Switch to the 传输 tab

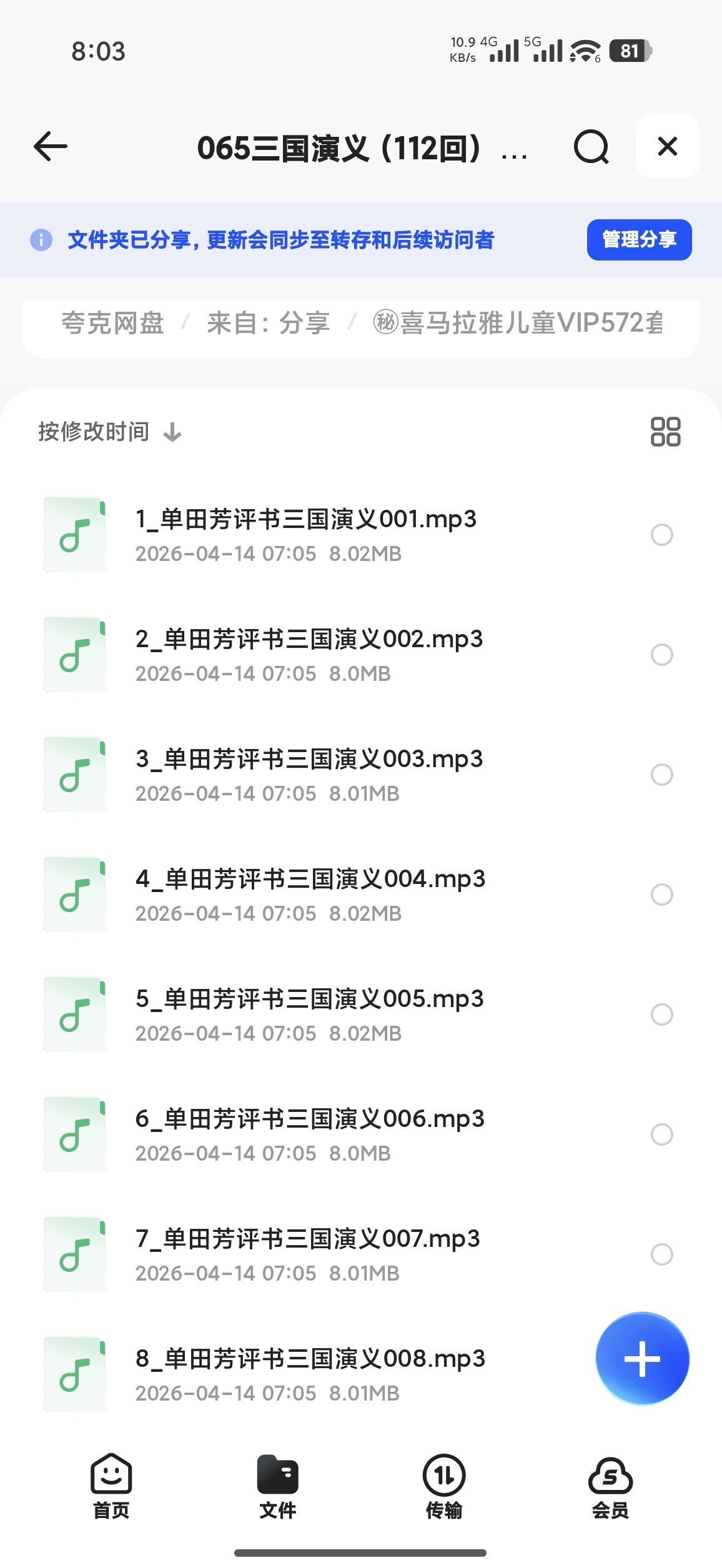444,1487
